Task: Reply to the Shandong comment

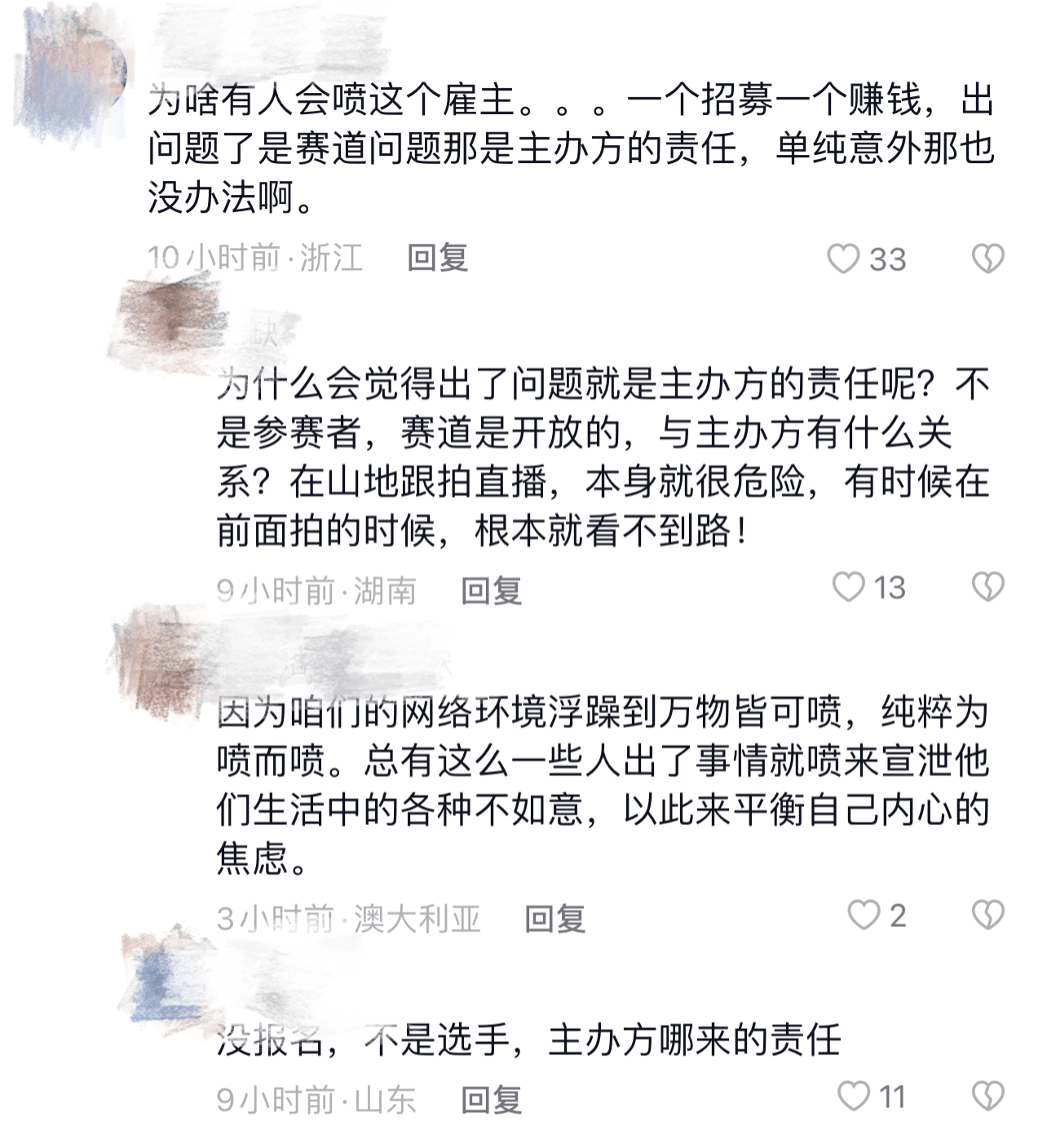Action: pos(491,1100)
